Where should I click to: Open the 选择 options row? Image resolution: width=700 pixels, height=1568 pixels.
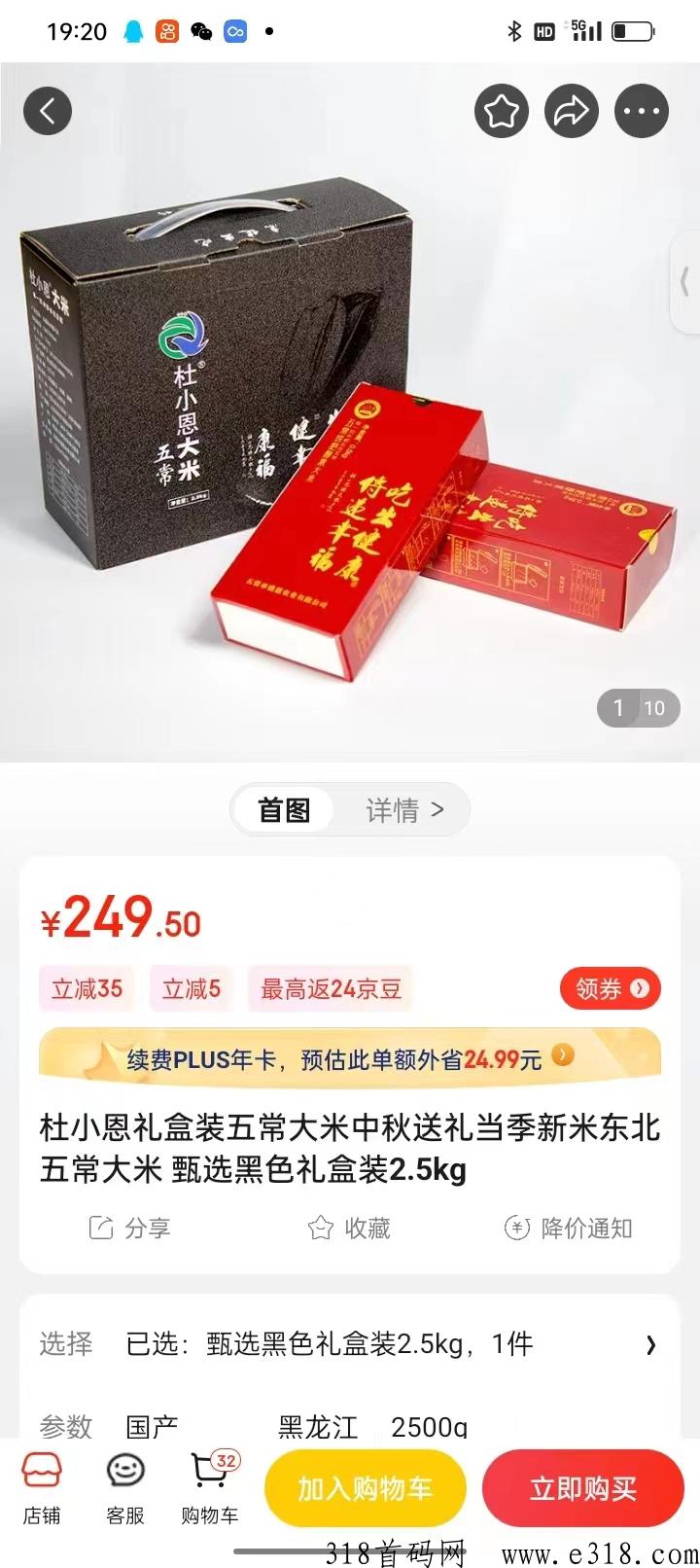tap(350, 1344)
